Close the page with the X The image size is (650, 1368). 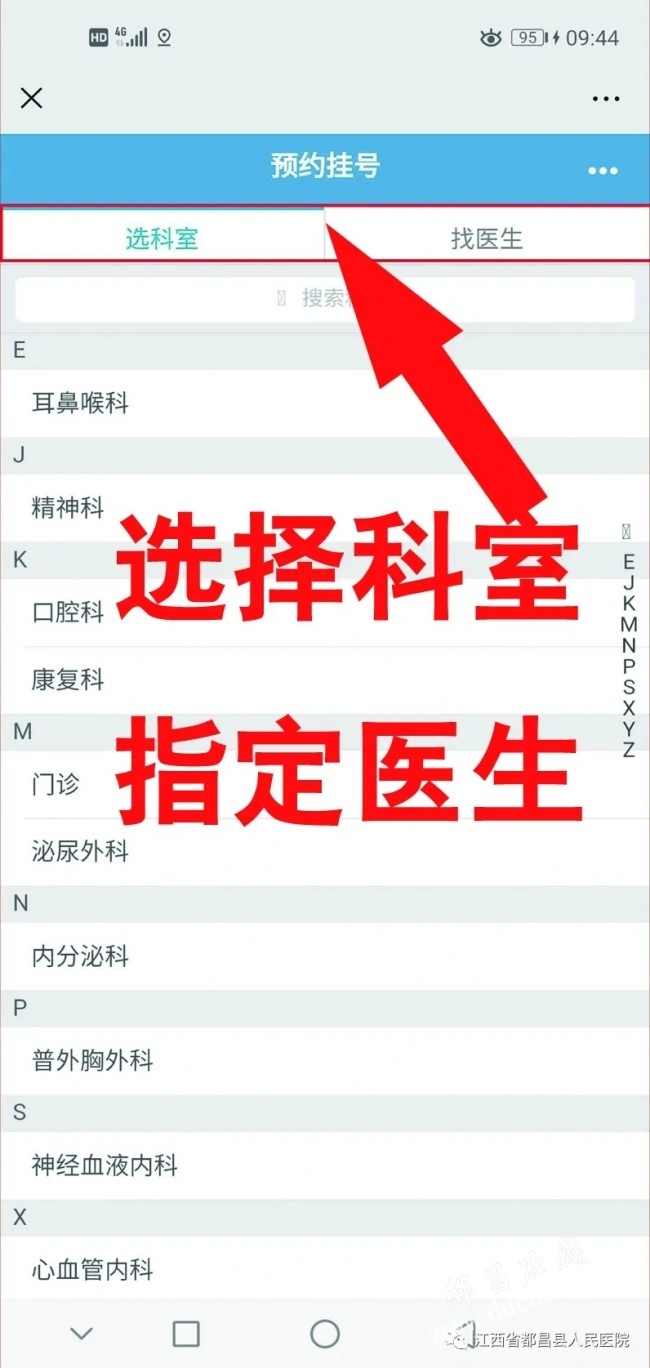click(32, 98)
